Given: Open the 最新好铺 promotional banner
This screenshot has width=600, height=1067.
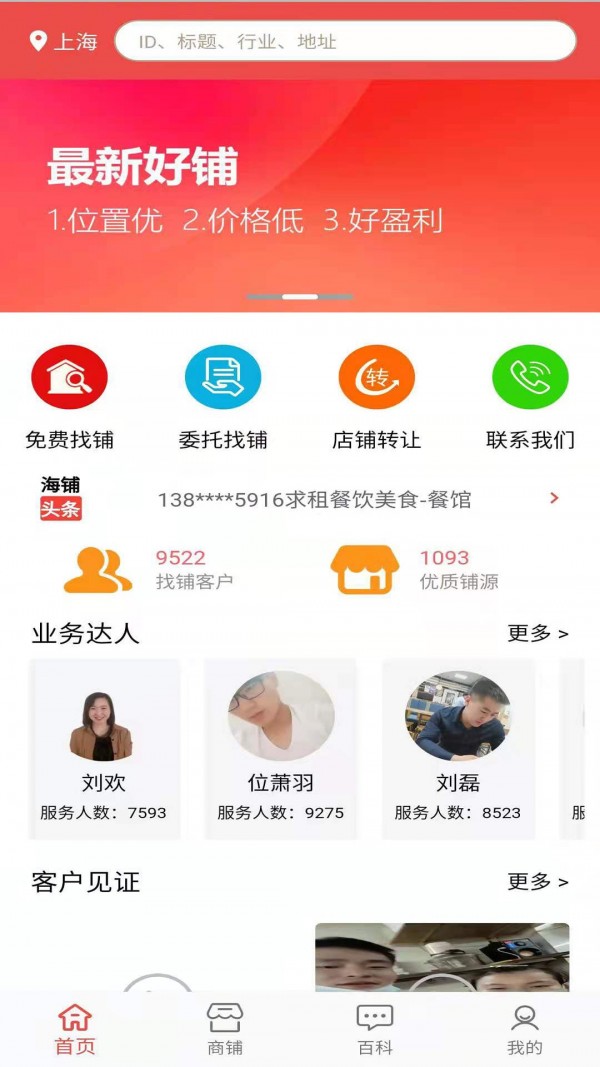Looking at the screenshot, I should (300, 195).
